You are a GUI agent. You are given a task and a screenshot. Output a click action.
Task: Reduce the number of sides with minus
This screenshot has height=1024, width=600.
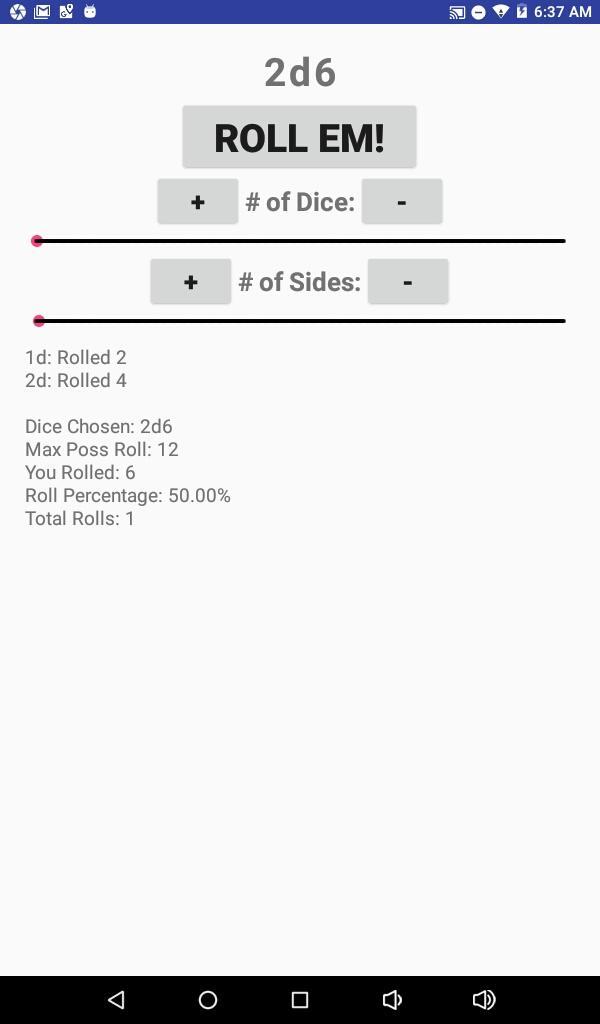click(407, 281)
